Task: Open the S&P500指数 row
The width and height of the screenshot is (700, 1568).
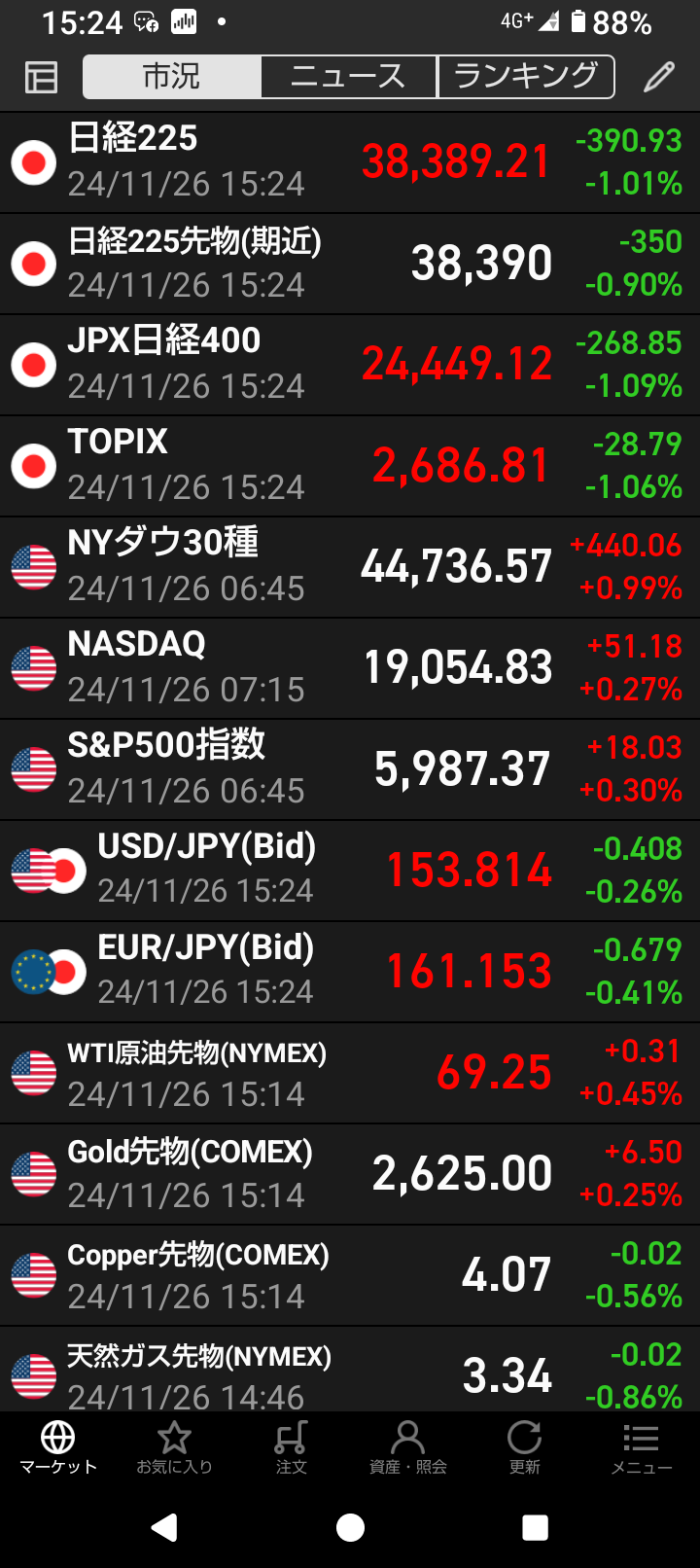Action: coord(350,769)
